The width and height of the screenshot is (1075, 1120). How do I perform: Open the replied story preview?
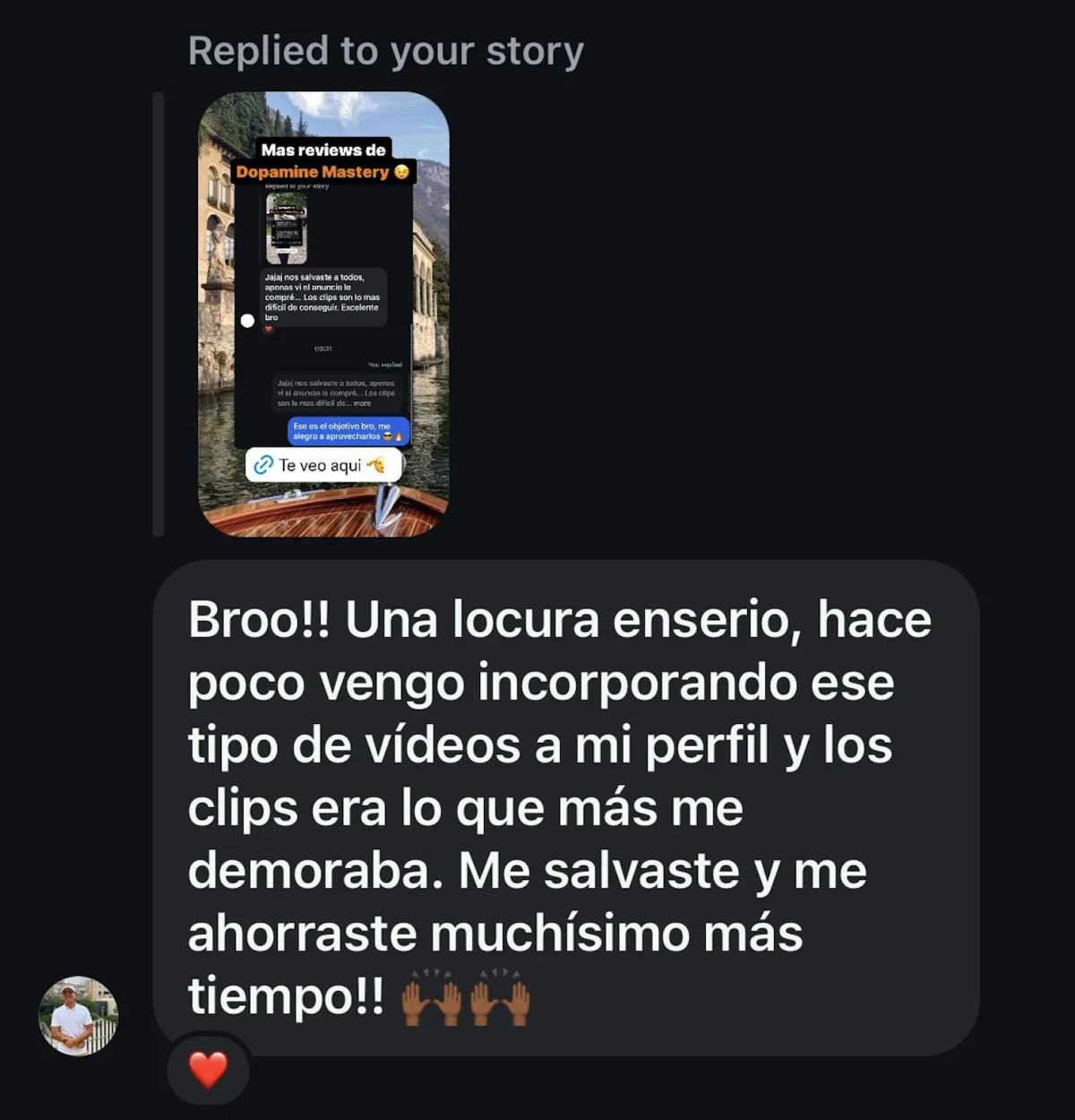323,314
